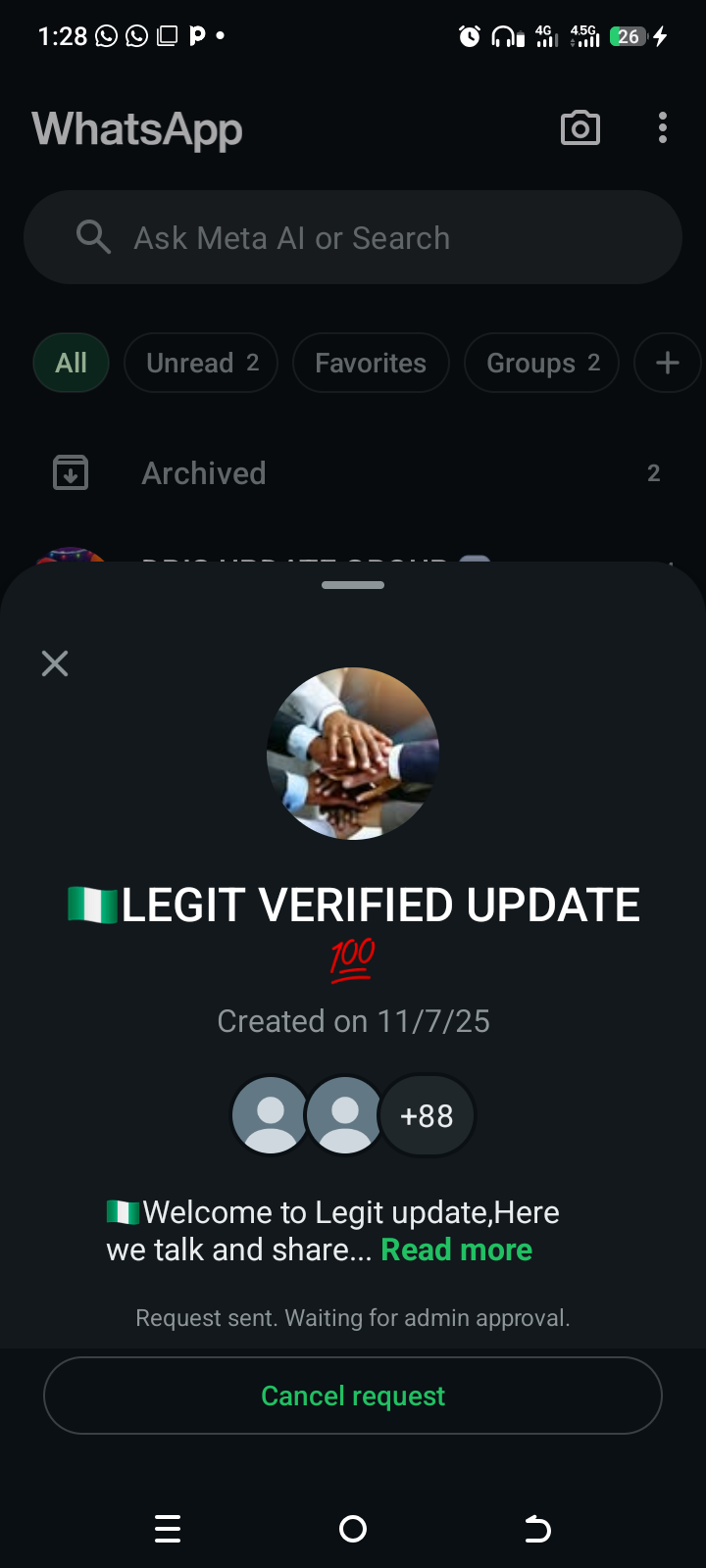
Task: Tap the Ask Meta AI or Search field
Action: click(x=353, y=238)
